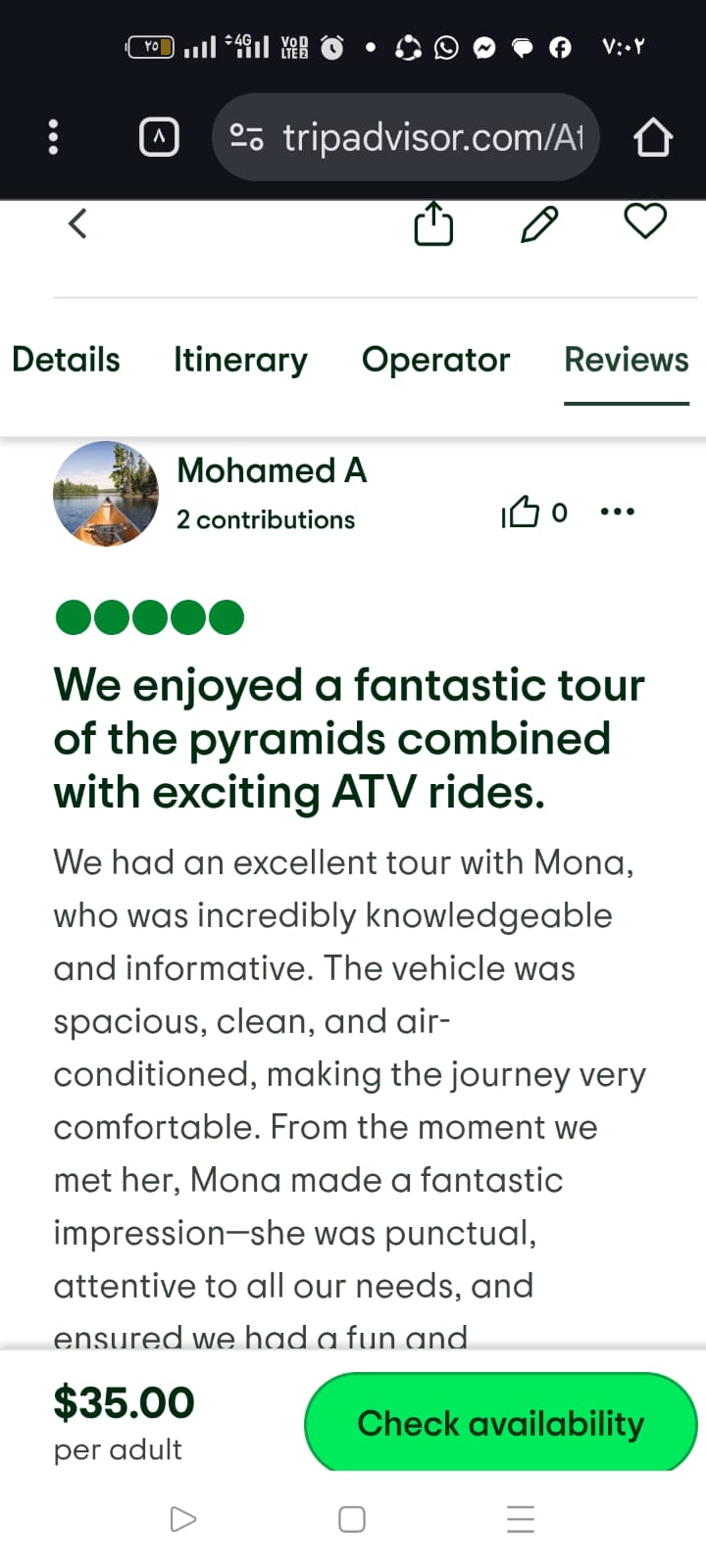Open Mohamed A's profile picture
Viewport: 706px width, 1568px height.
tap(106, 493)
